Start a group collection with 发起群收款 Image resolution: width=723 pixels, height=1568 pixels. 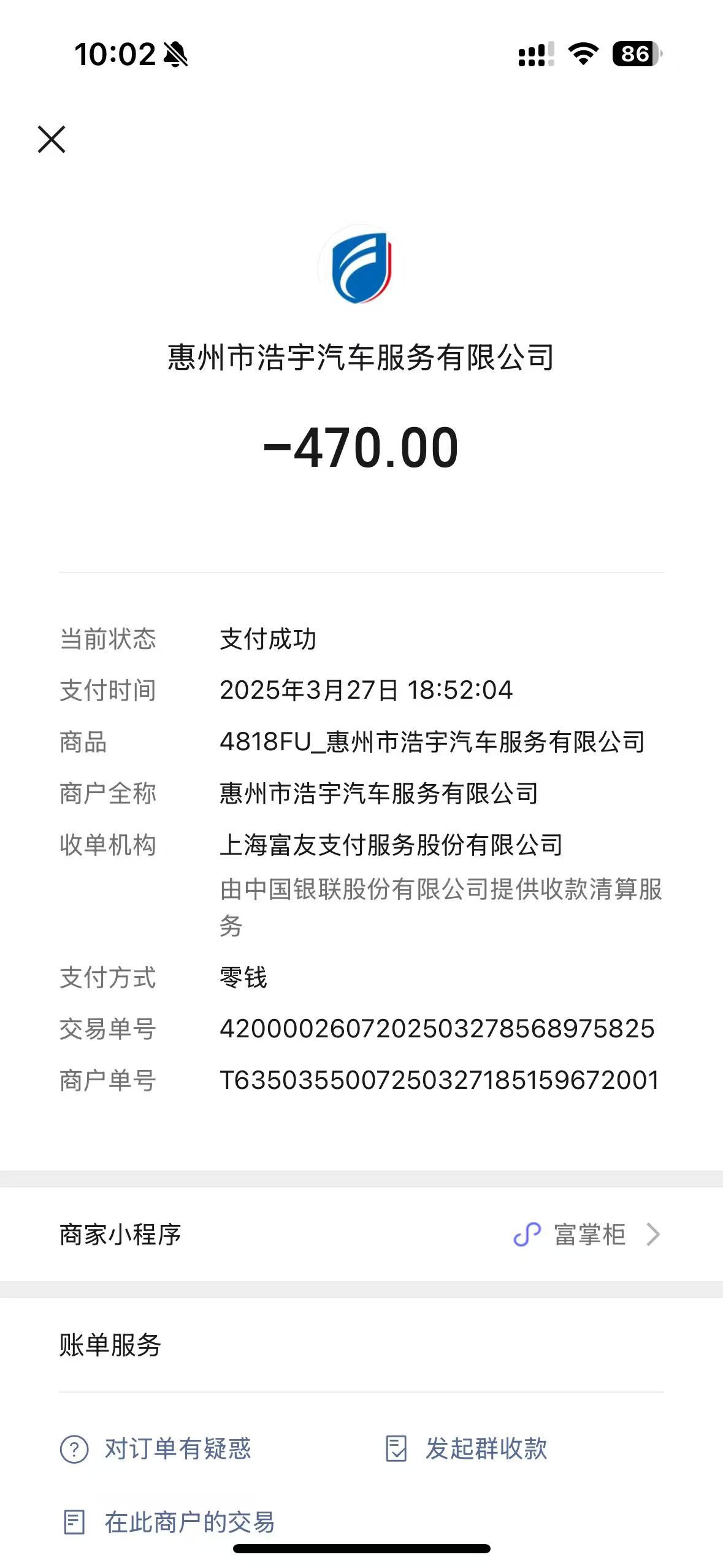click(x=466, y=1449)
